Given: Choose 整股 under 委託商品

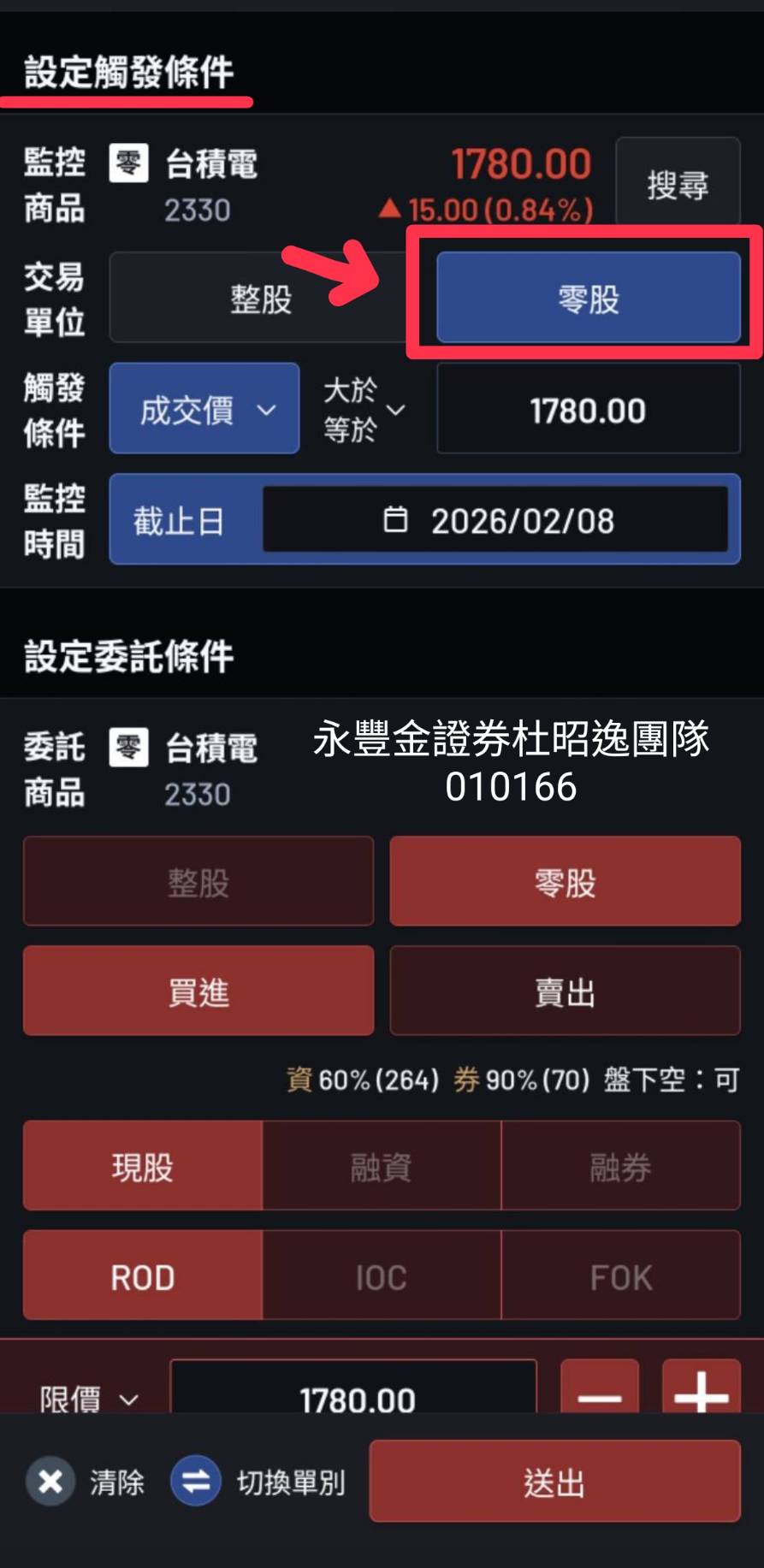Looking at the screenshot, I should point(198,882).
